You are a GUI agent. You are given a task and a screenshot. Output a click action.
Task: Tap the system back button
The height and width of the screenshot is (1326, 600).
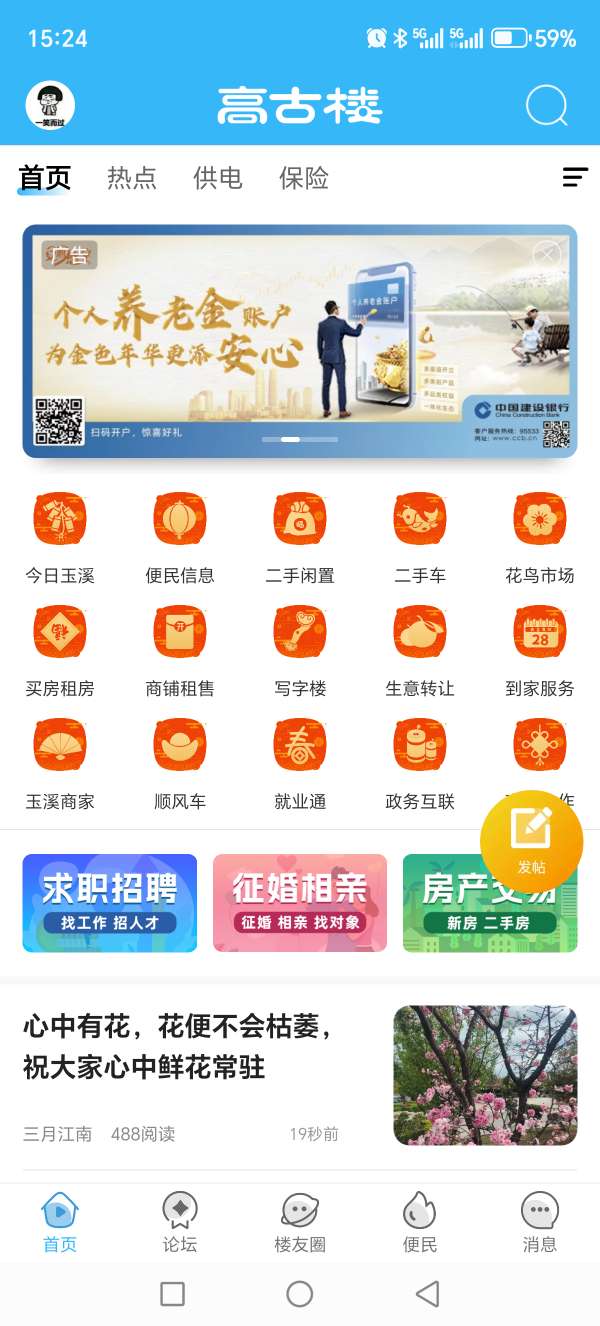point(427,1294)
